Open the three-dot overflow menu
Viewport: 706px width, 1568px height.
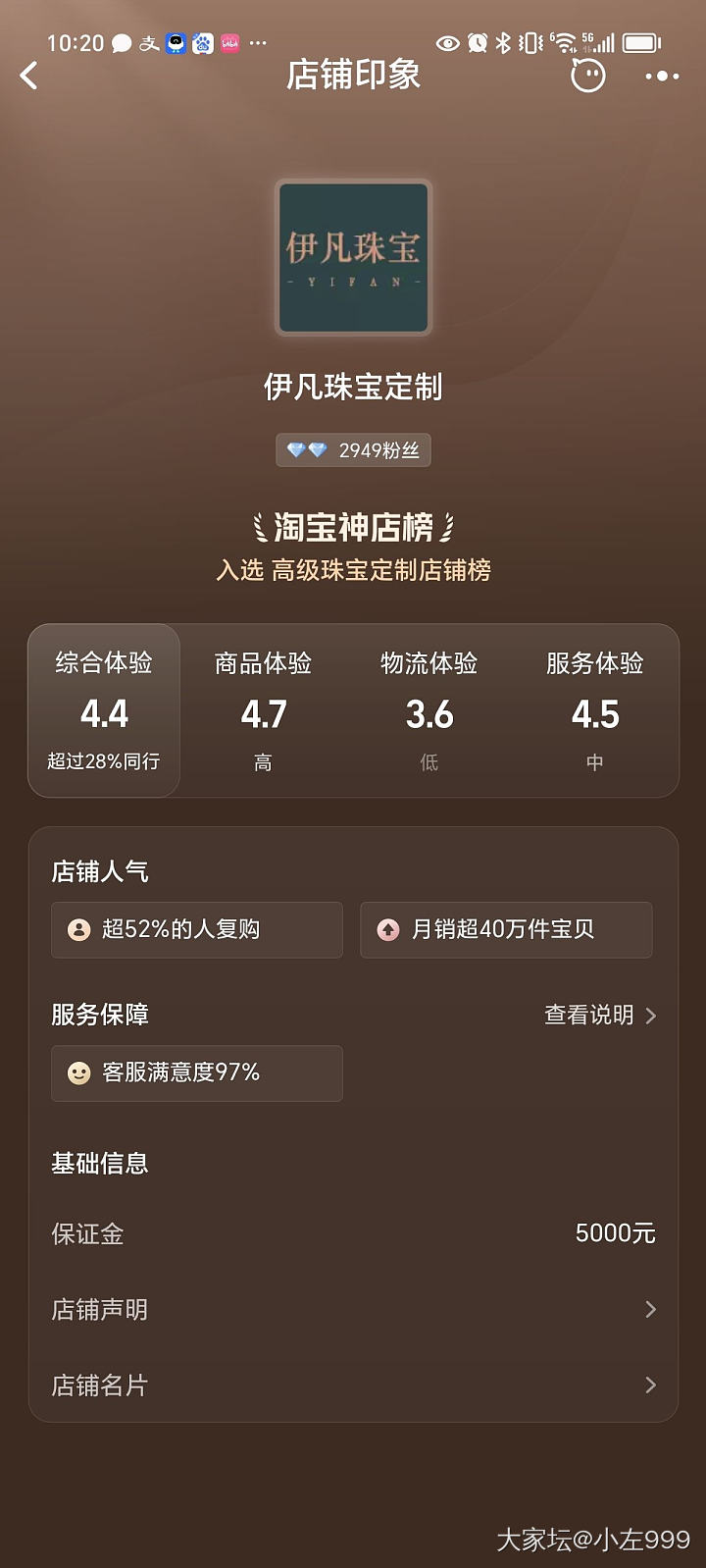coord(662,76)
